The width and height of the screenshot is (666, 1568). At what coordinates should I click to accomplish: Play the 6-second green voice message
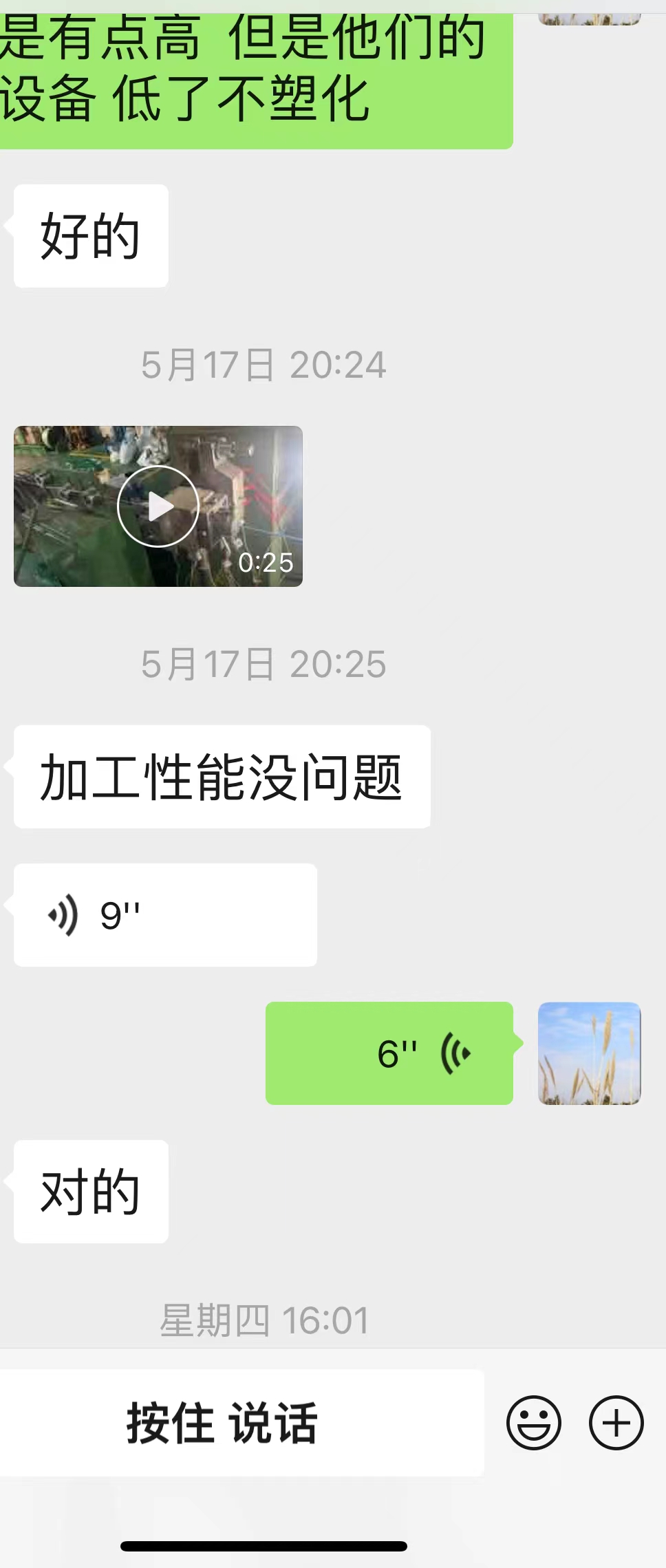(389, 1053)
